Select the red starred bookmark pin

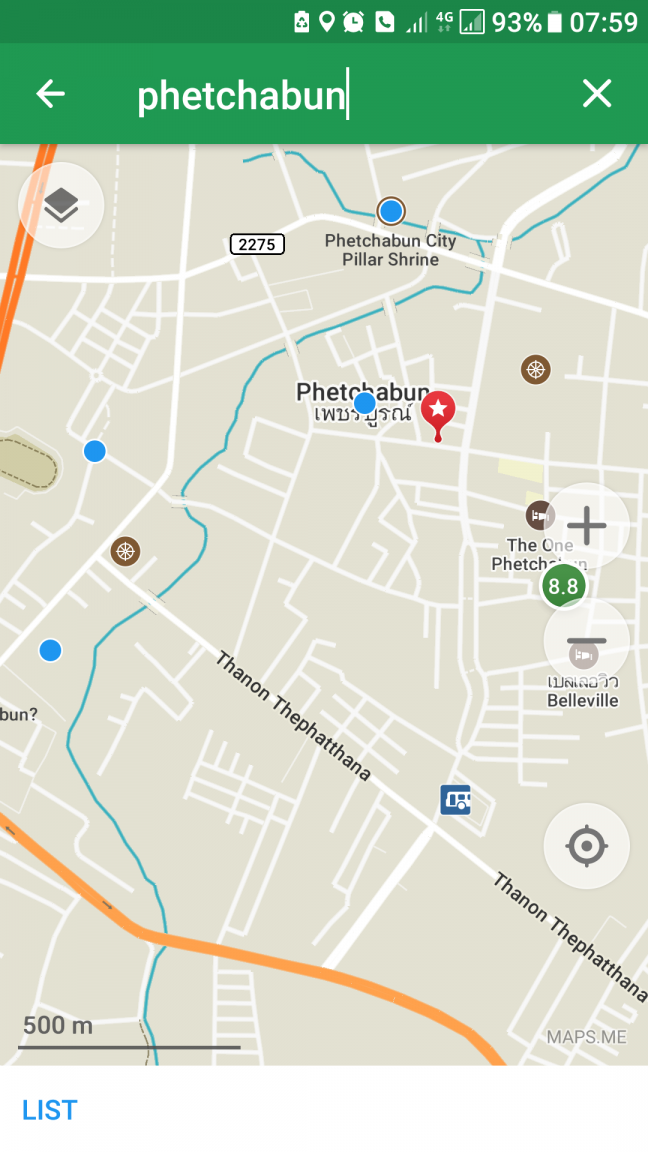click(x=437, y=412)
